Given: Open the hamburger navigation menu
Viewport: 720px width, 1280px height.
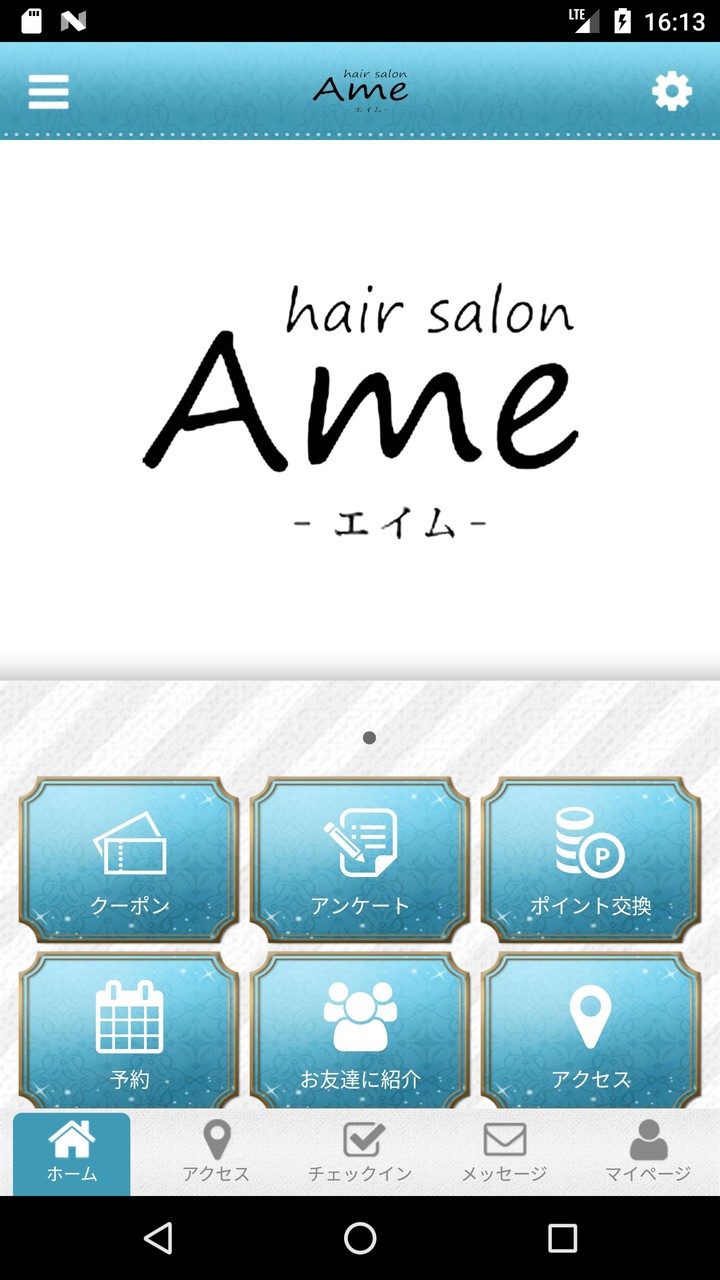Looking at the screenshot, I should pyautogui.click(x=48, y=91).
